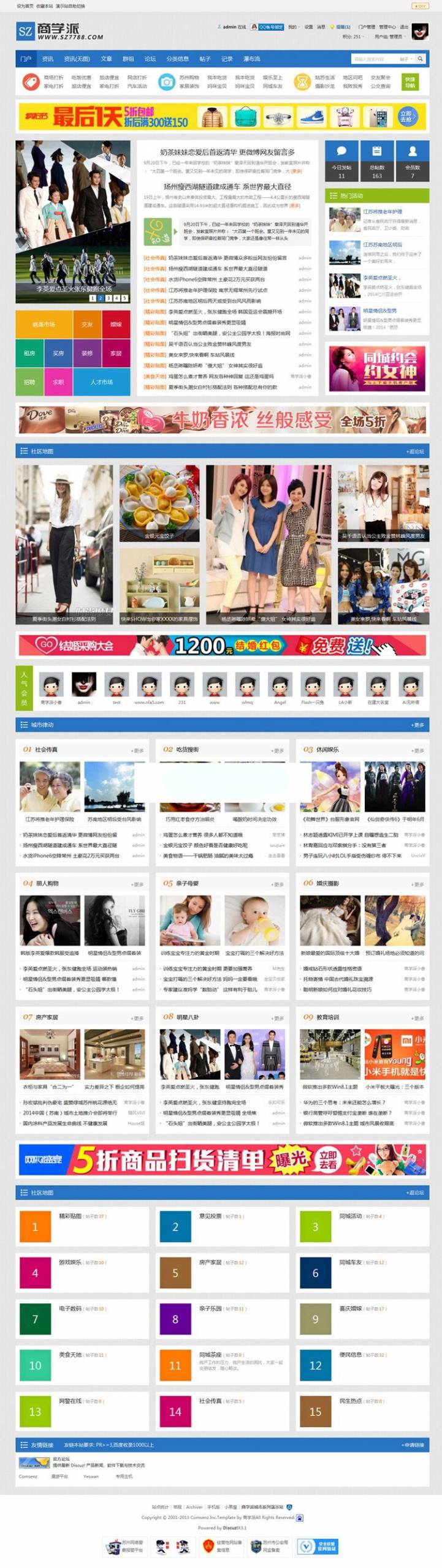Switch to the 论坛 navigation tab

tap(150, 59)
